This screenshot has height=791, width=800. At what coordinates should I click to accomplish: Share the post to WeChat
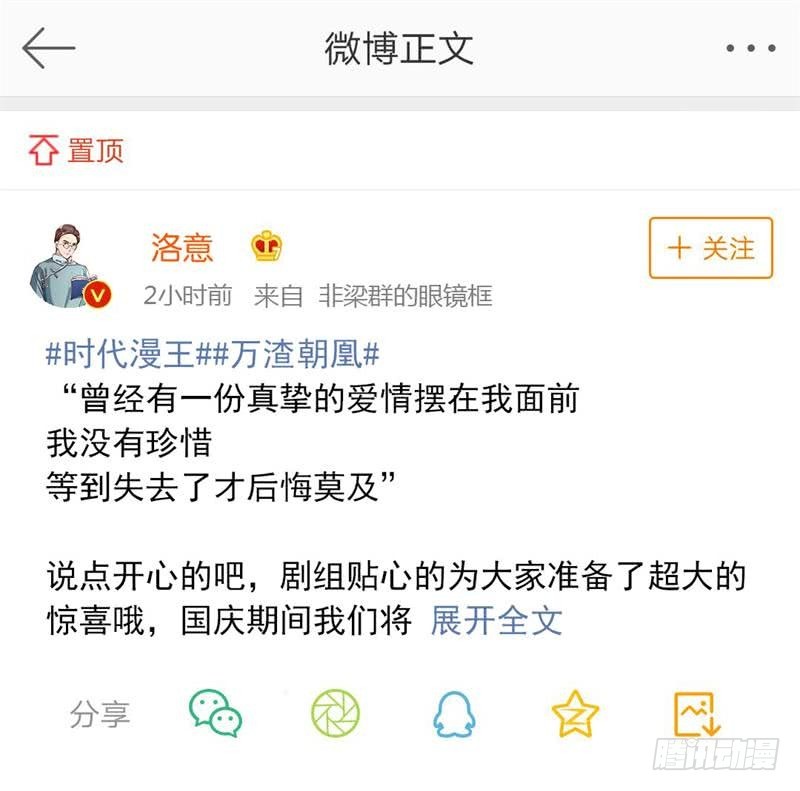[x=215, y=714]
